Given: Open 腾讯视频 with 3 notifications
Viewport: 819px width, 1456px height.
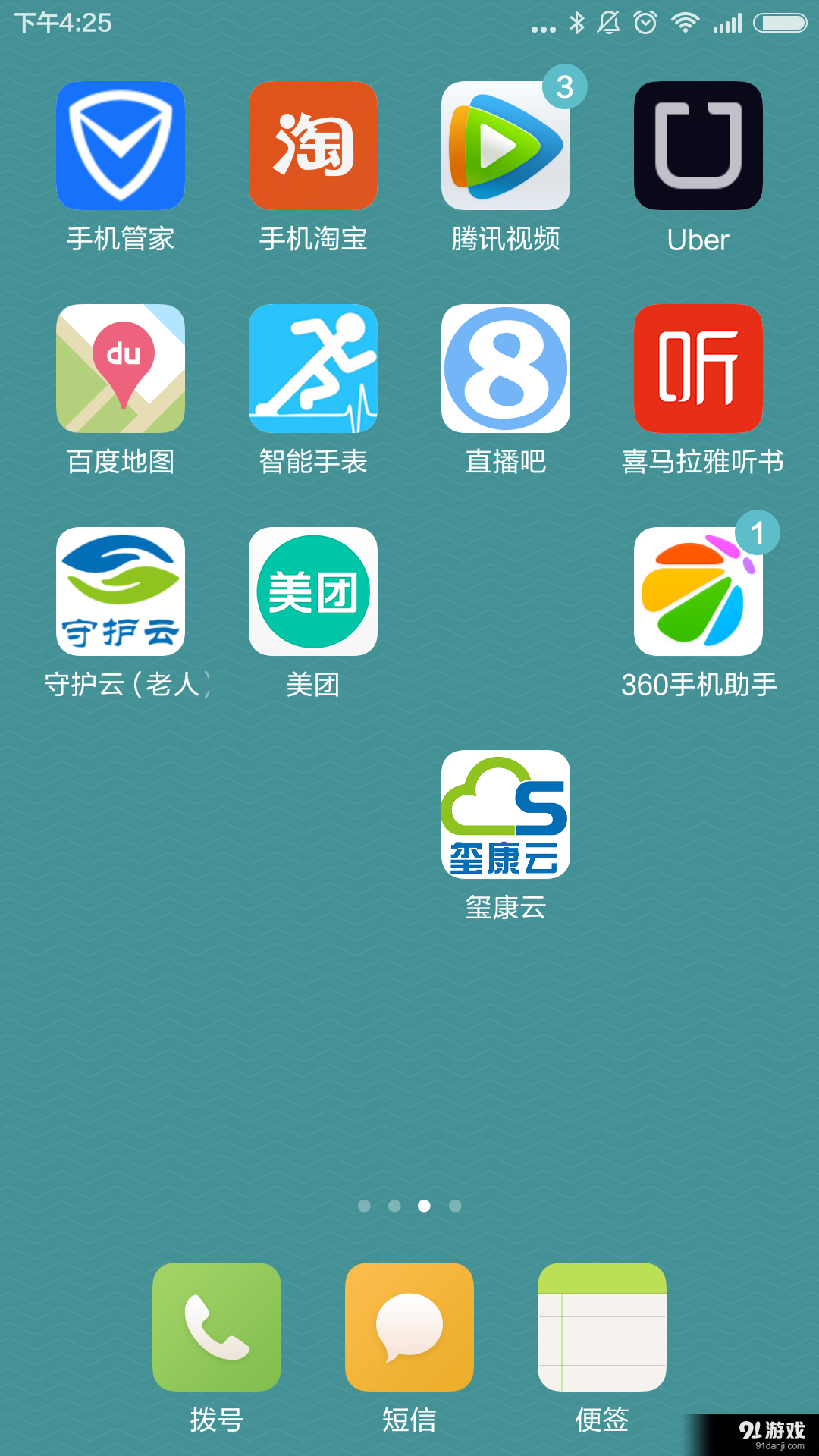Looking at the screenshot, I should pyautogui.click(x=505, y=145).
